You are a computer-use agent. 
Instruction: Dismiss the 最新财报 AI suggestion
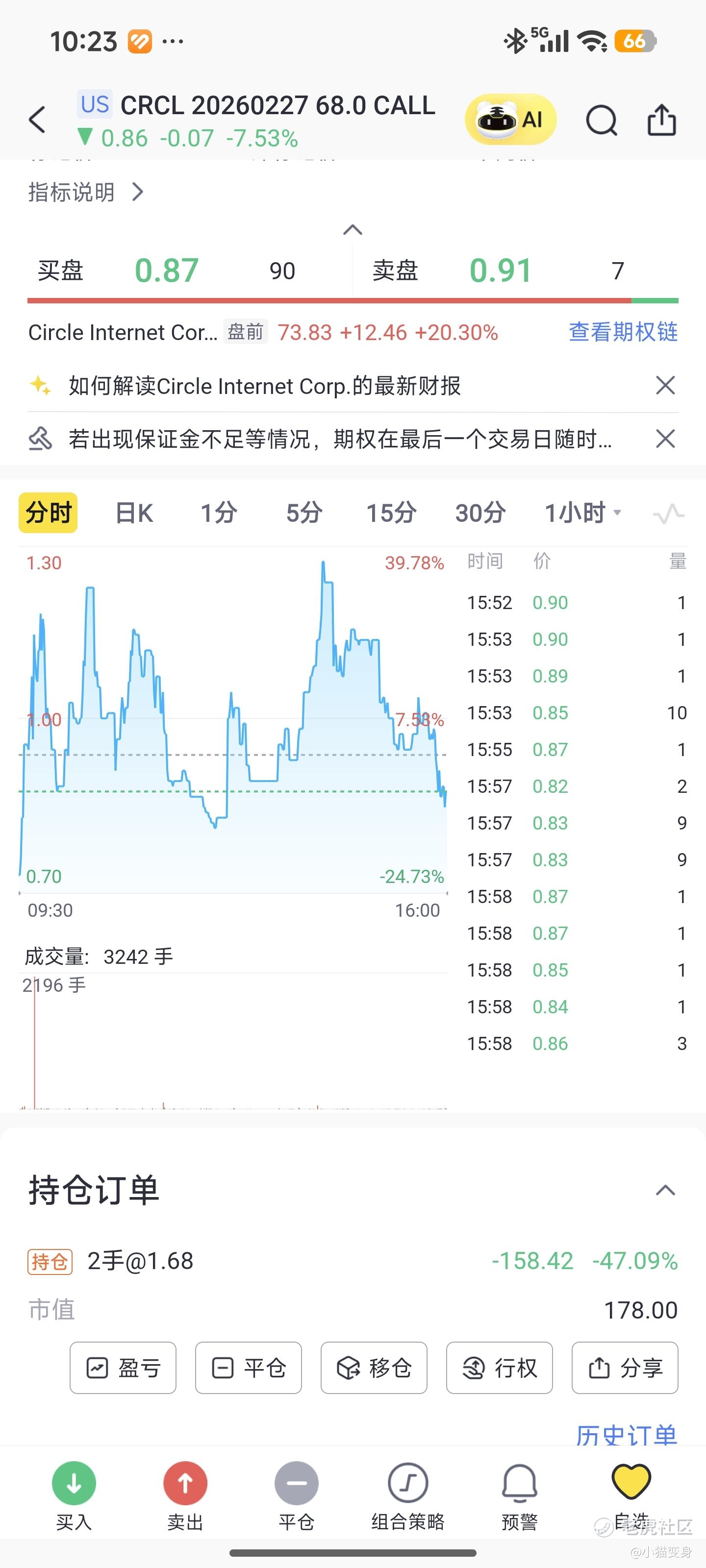click(665, 385)
